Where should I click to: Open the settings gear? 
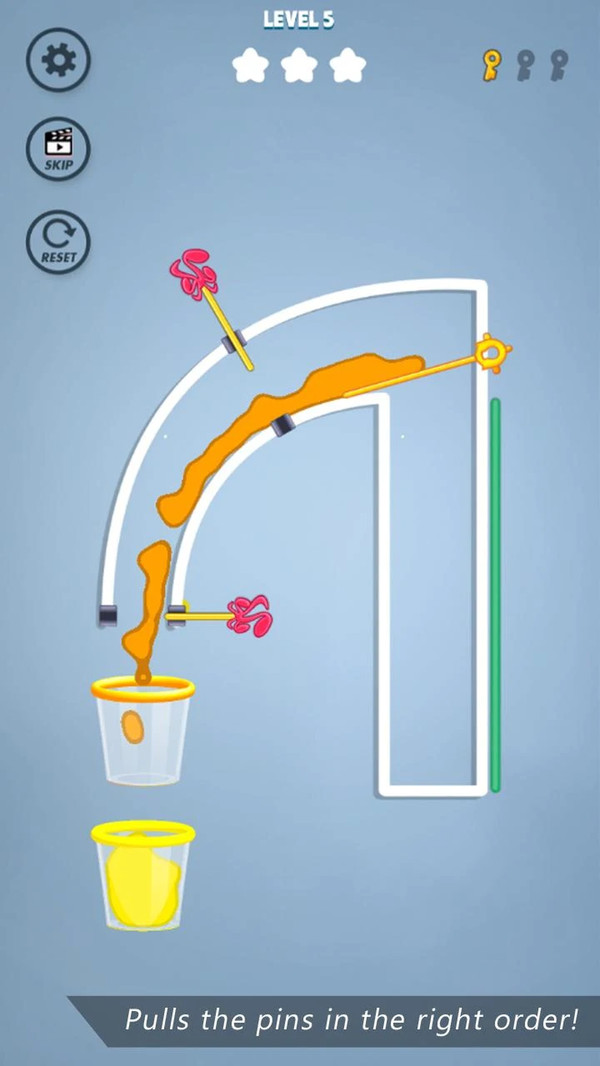point(58,62)
